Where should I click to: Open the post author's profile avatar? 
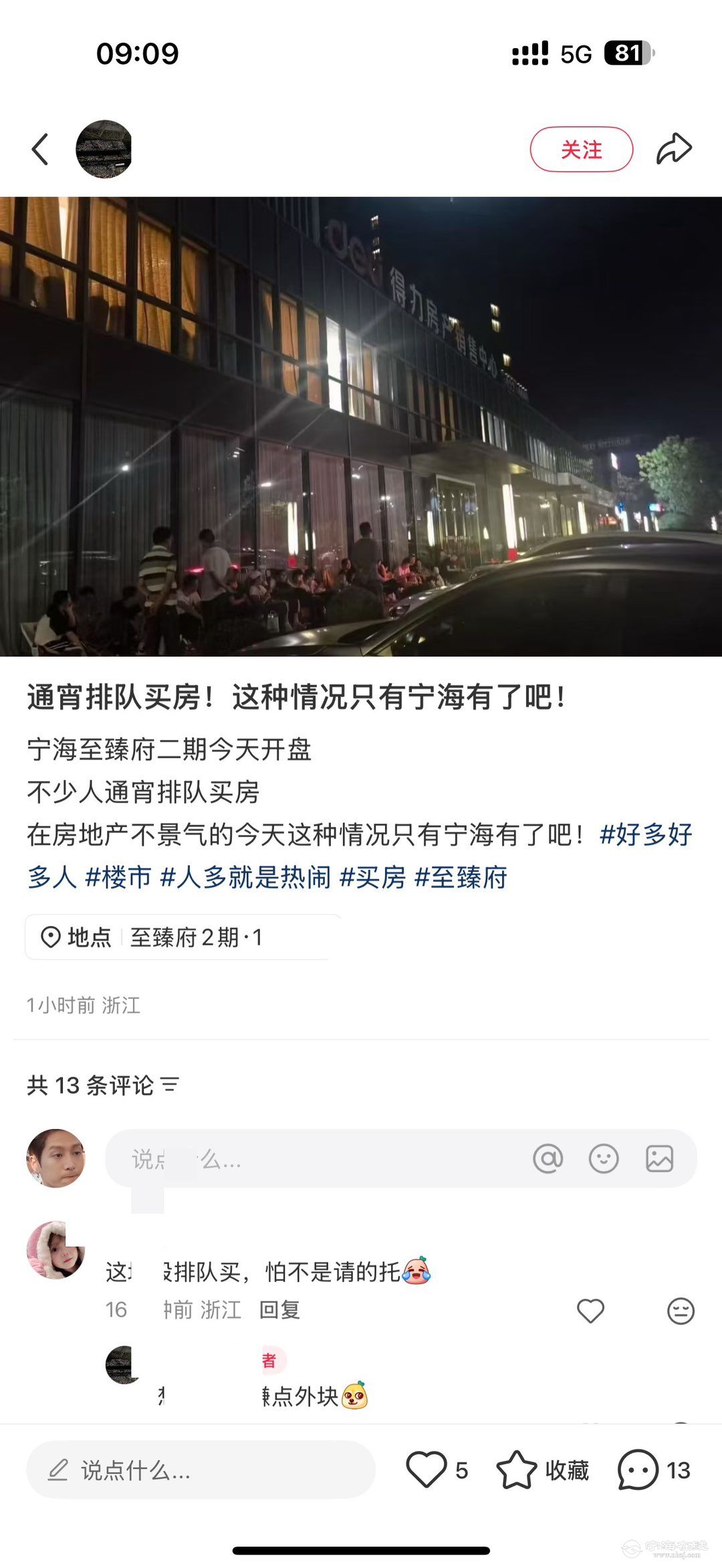104,149
